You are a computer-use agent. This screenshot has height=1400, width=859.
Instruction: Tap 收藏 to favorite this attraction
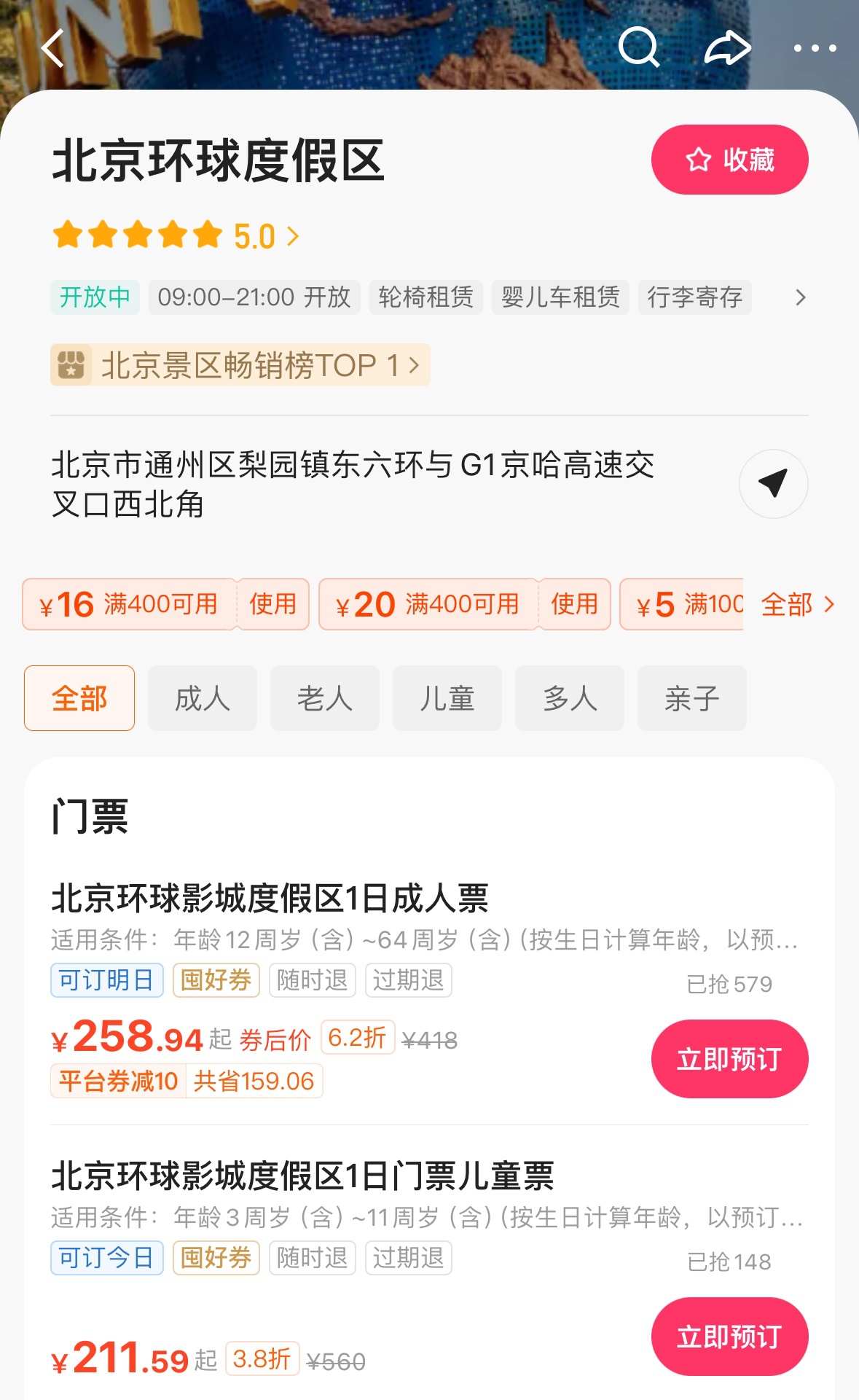(x=729, y=160)
